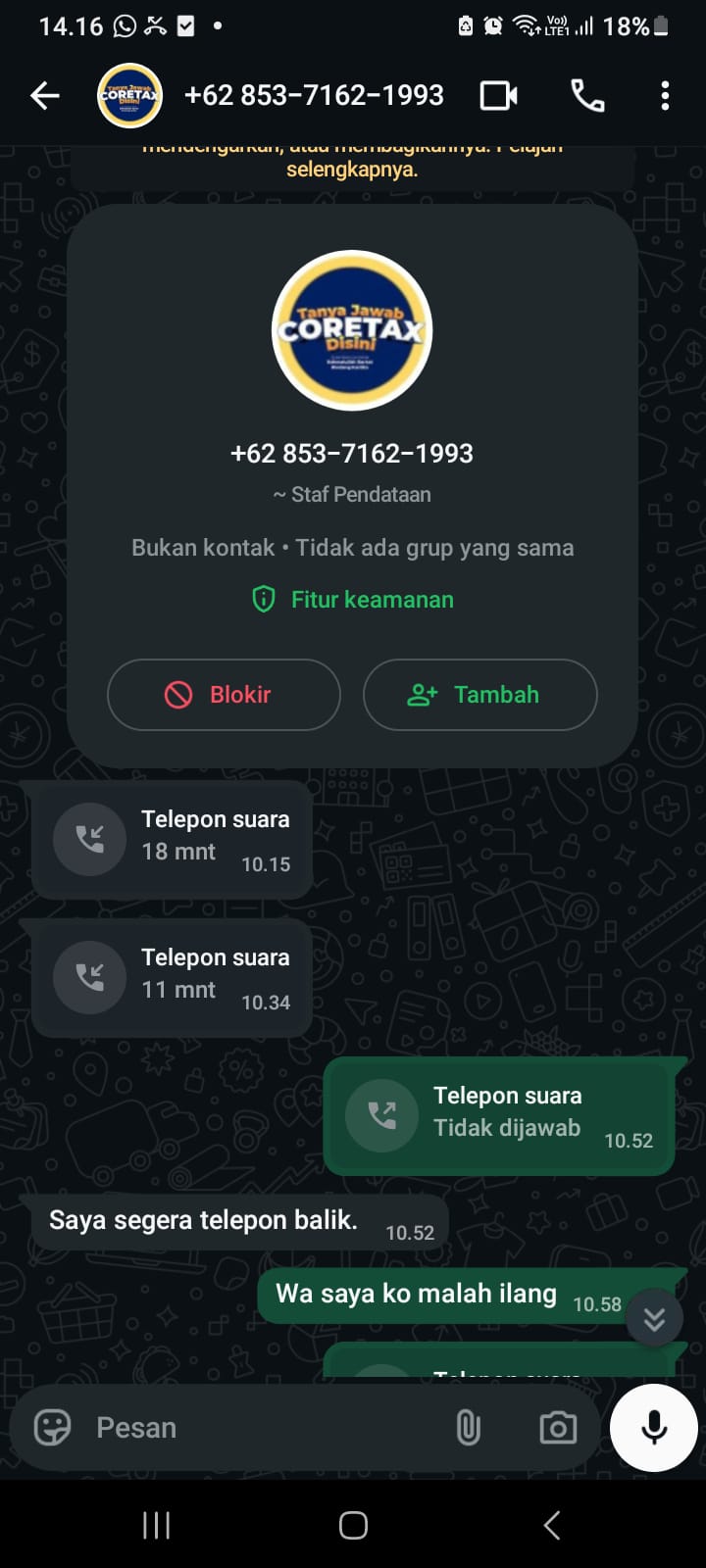
Task: Tap Pelajari selengkapnya in the encryption notice
Action: click(x=353, y=168)
